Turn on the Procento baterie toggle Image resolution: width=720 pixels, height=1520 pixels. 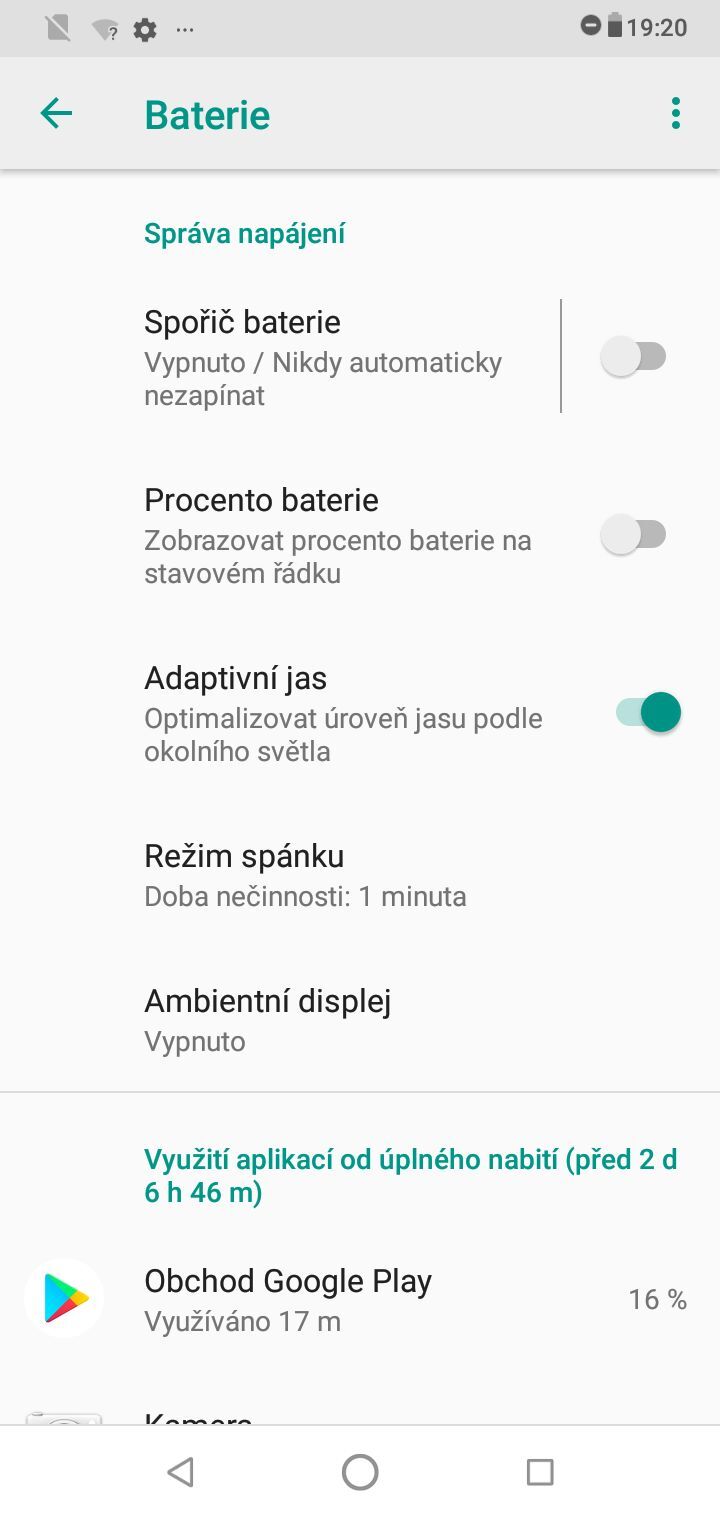634,533
